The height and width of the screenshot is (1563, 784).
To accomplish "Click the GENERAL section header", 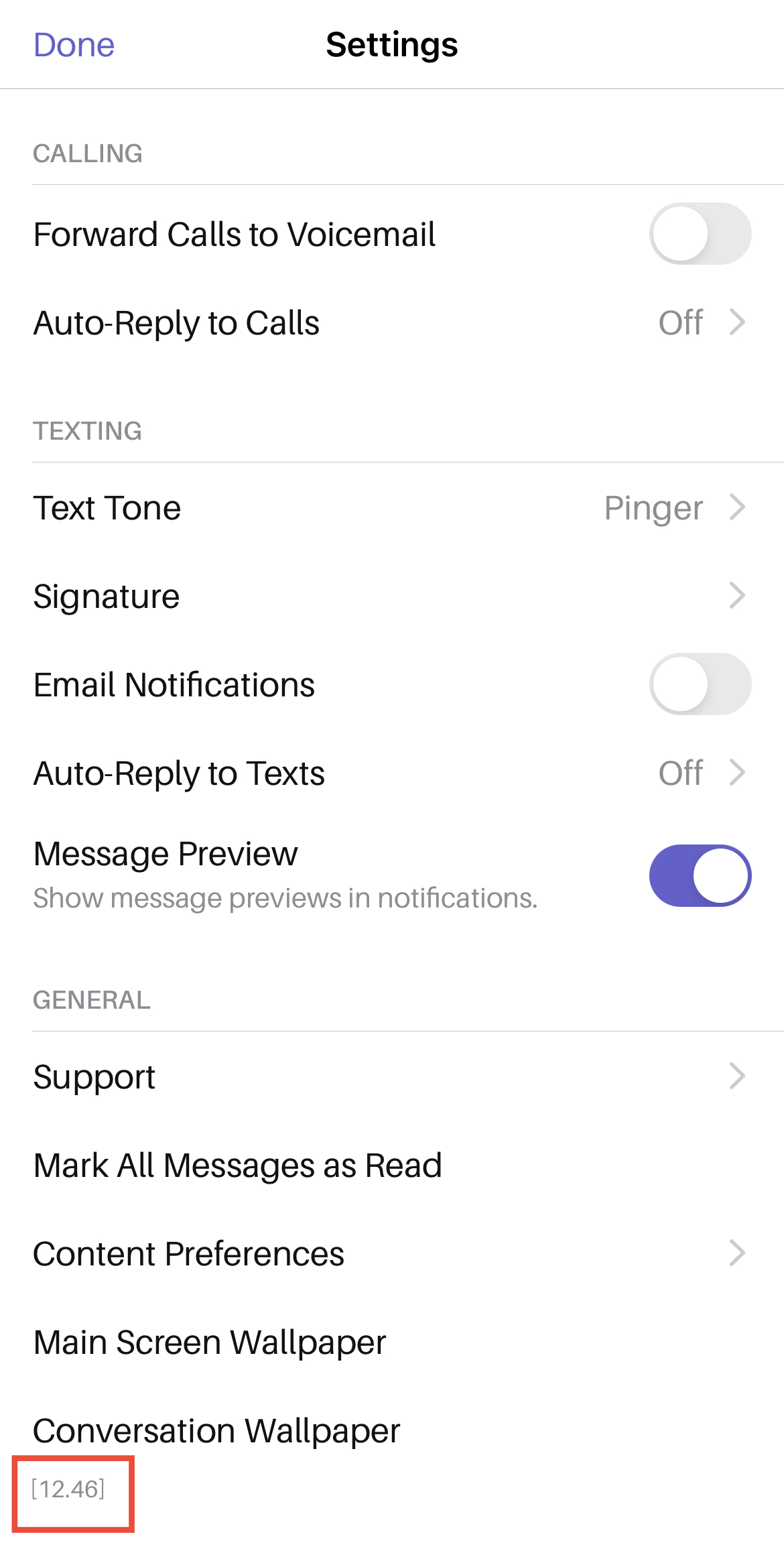I will (x=92, y=999).
